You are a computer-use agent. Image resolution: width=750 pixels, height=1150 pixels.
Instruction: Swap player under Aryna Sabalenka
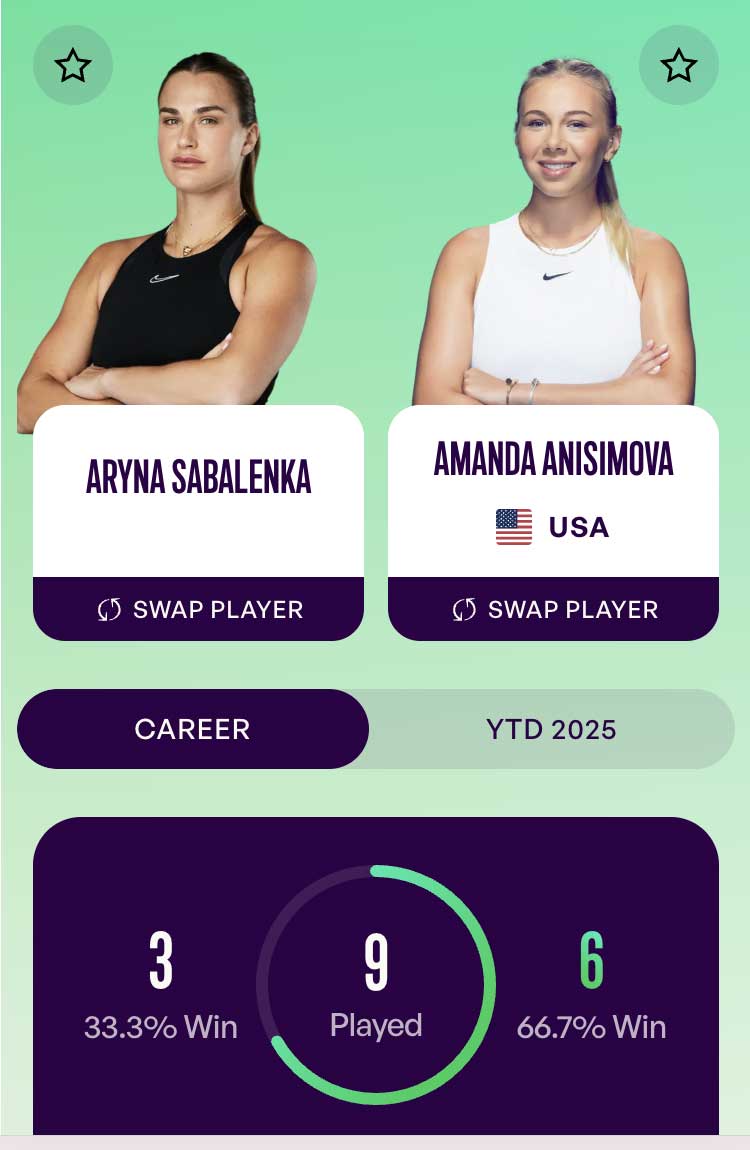click(x=199, y=609)
